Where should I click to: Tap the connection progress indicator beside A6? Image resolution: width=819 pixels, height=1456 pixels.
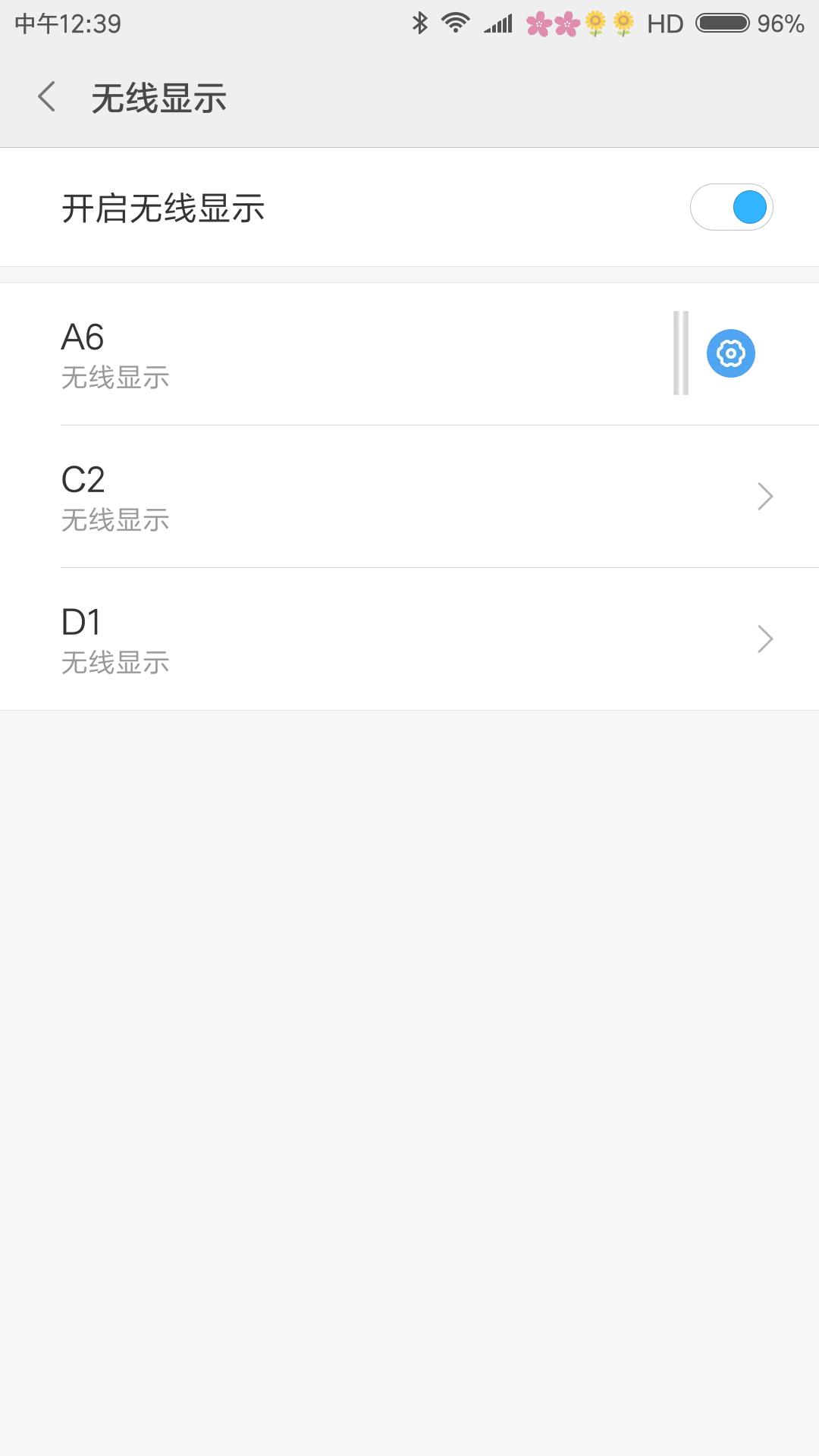[681, 353]
